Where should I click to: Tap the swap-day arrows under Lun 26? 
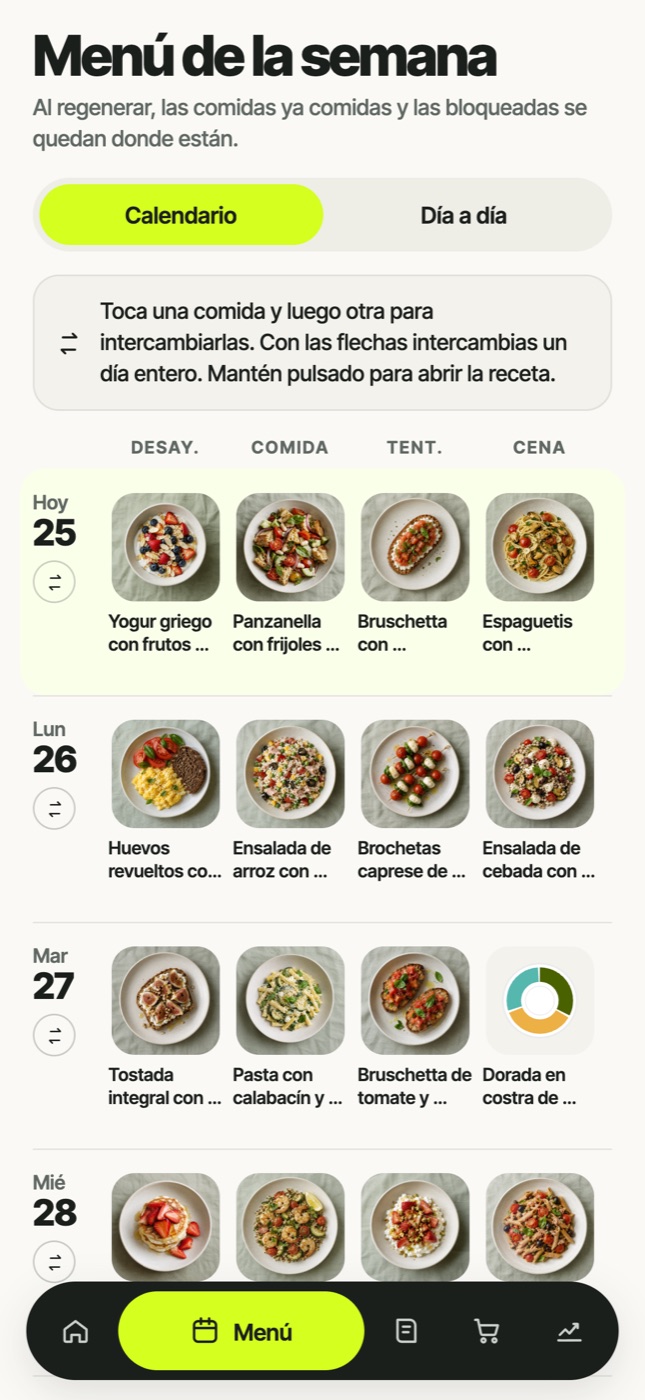click(x=54, y=809)
